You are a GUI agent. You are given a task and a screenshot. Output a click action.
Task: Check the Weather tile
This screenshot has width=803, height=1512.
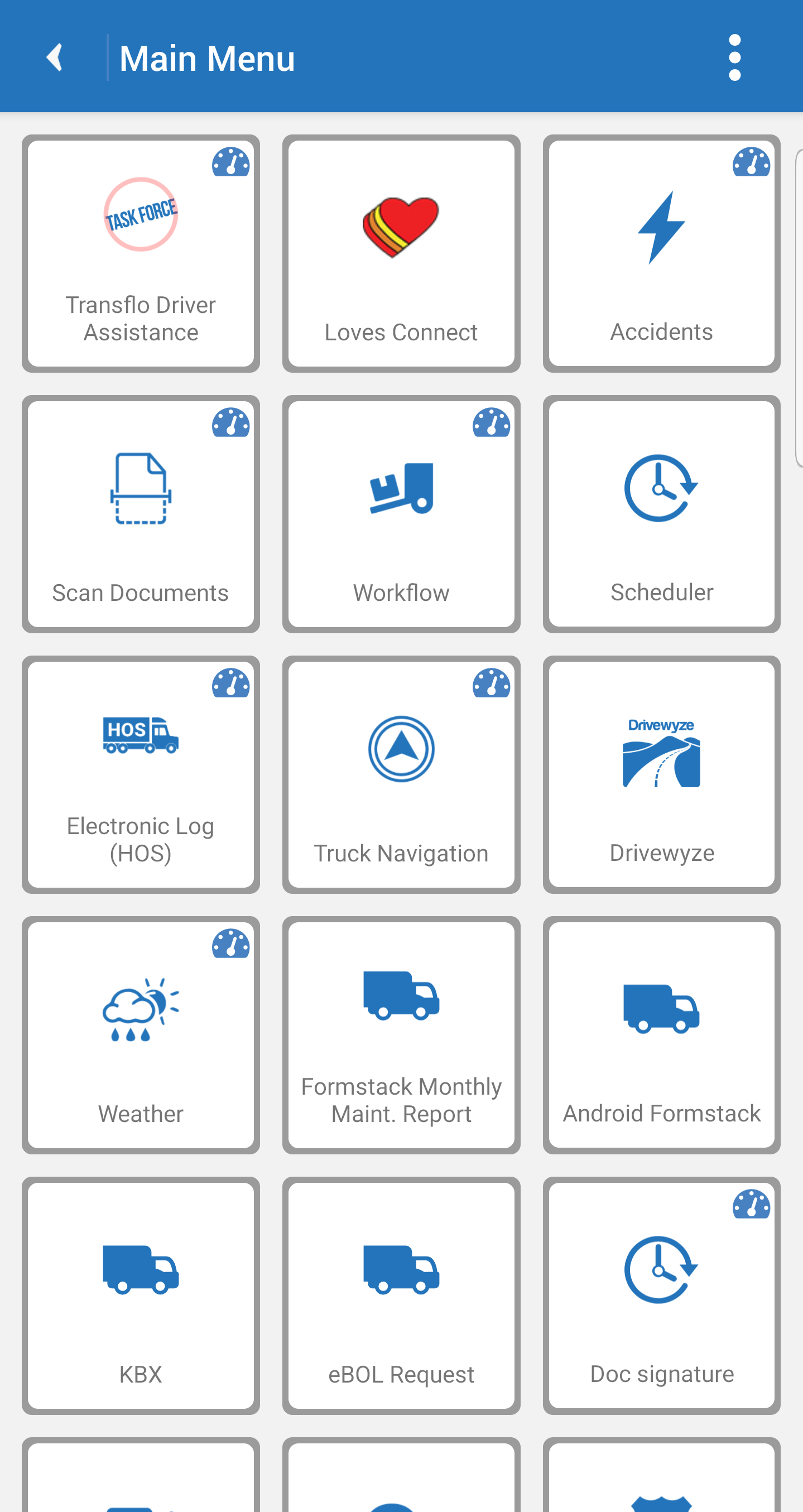point(141,1036)
